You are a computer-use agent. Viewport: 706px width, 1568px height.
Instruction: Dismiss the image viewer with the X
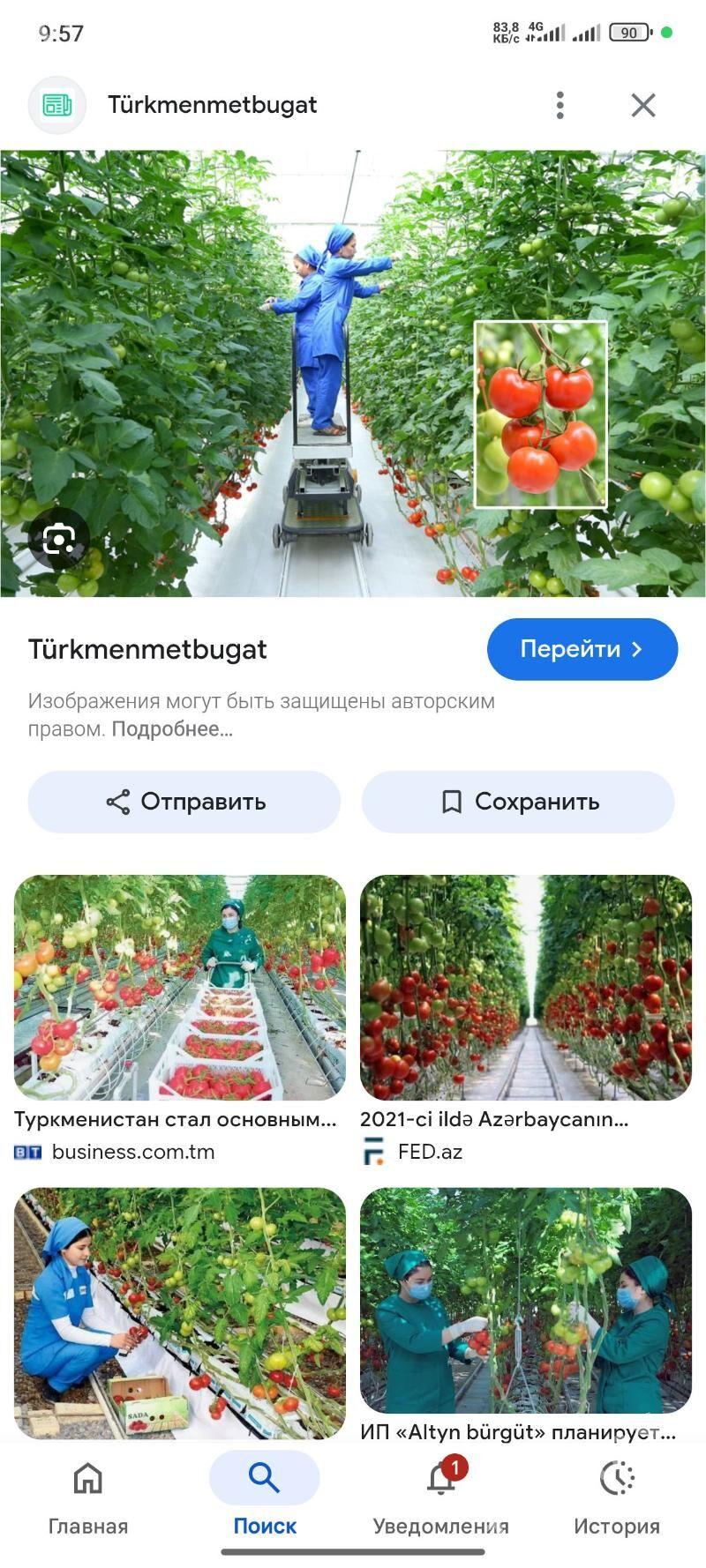643,104
